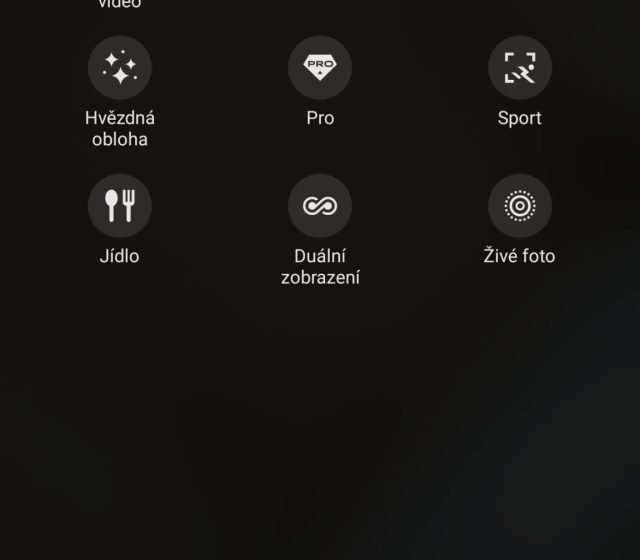This screenshot has width=640, height=560.
Task: Activate the Živé foto mode
Action: point(519,206)
